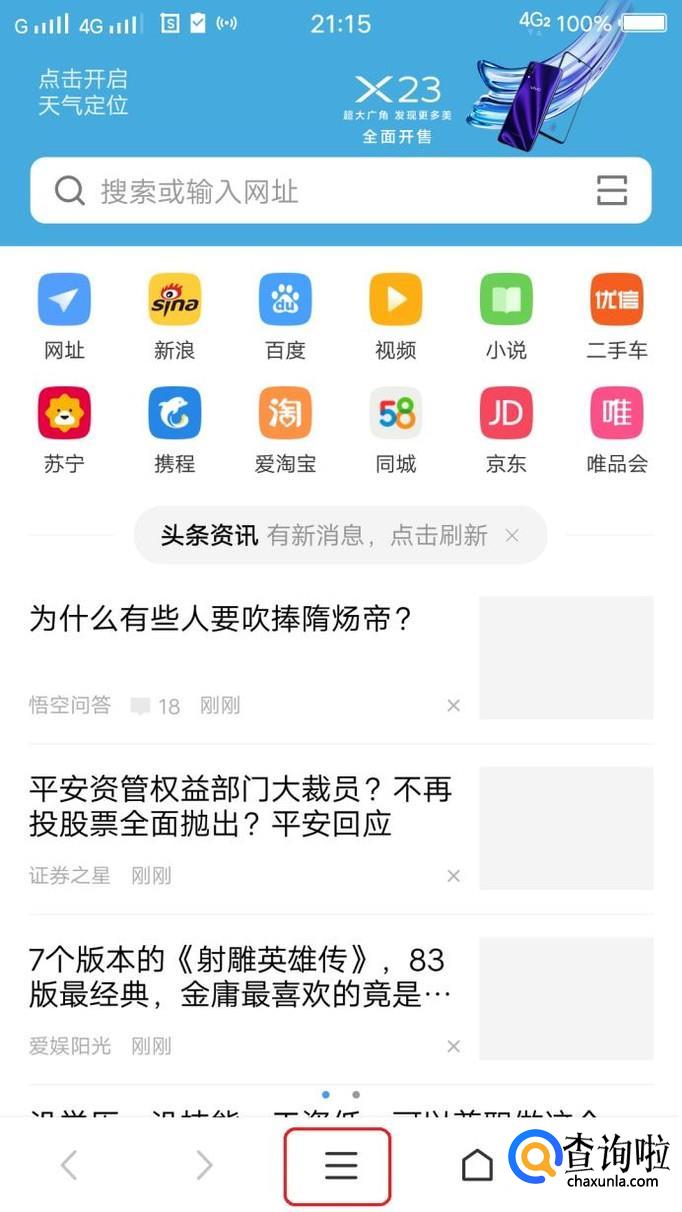Image resolution: width=682 pixels, height=1212 pixels.
Task: Dismiss the 头条资讯 refresh notice
Action: click(512, 536)
